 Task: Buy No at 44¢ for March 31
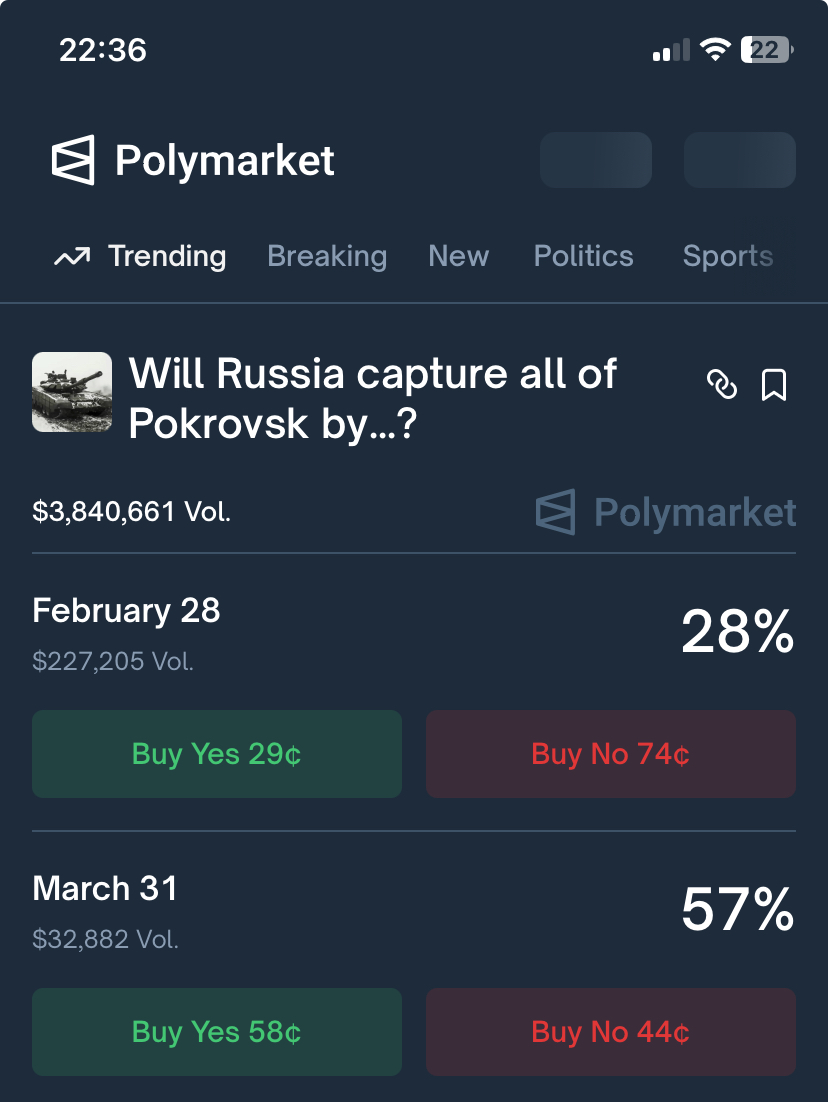tap(610, 1032)
